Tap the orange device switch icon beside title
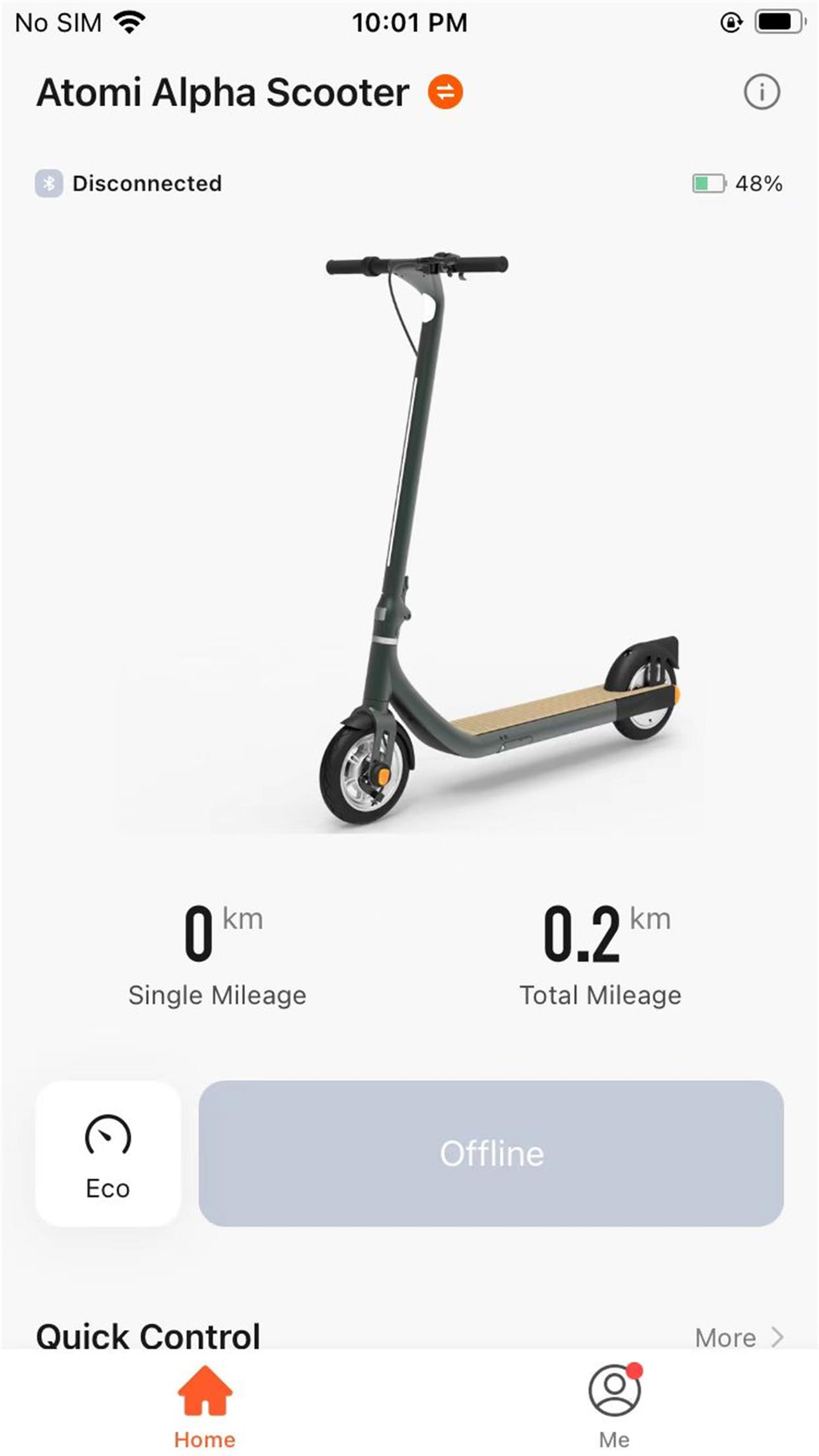 click(x=445, y=92)
